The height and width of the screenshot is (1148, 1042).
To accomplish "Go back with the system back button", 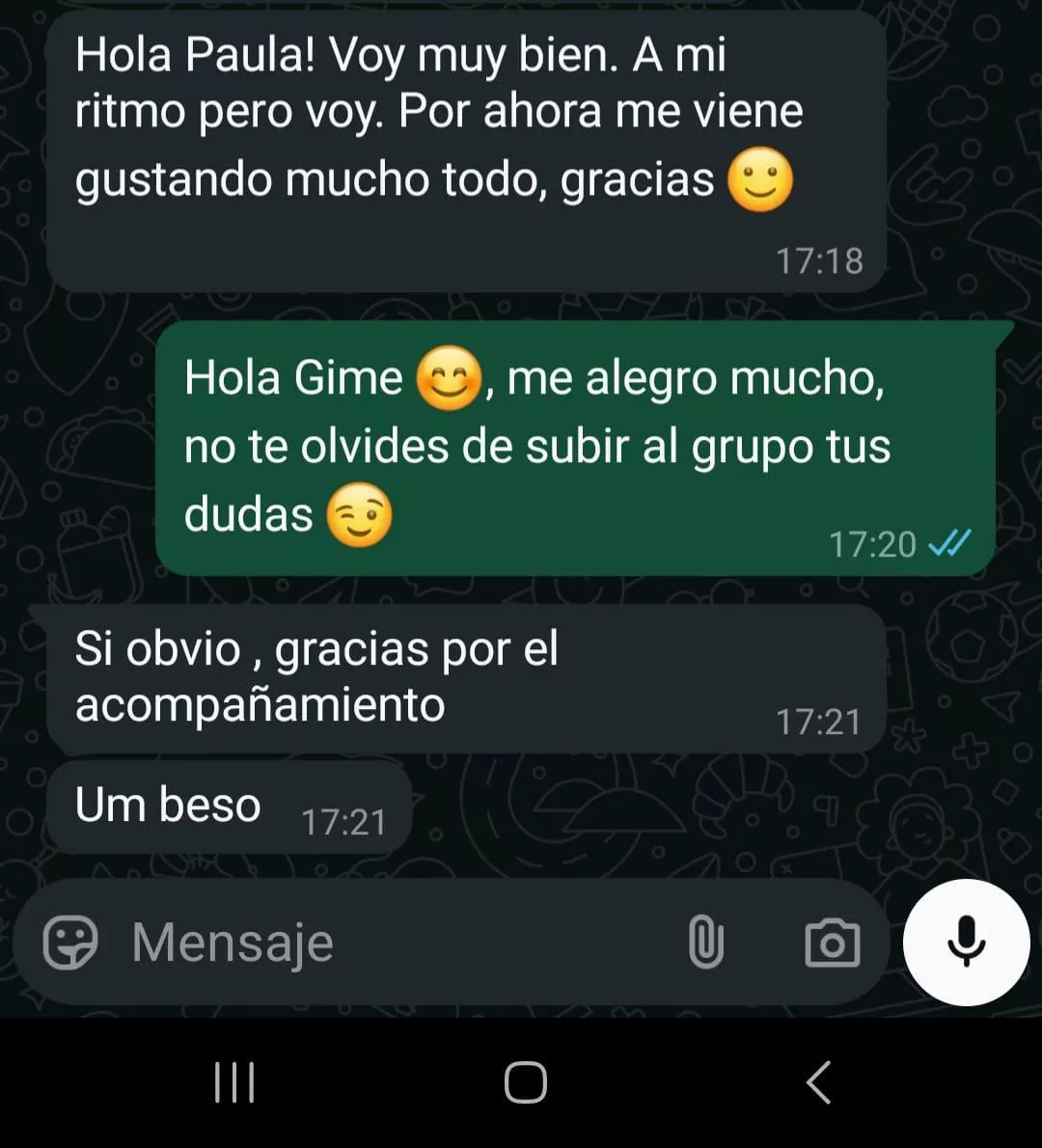I will (818, 1082).
